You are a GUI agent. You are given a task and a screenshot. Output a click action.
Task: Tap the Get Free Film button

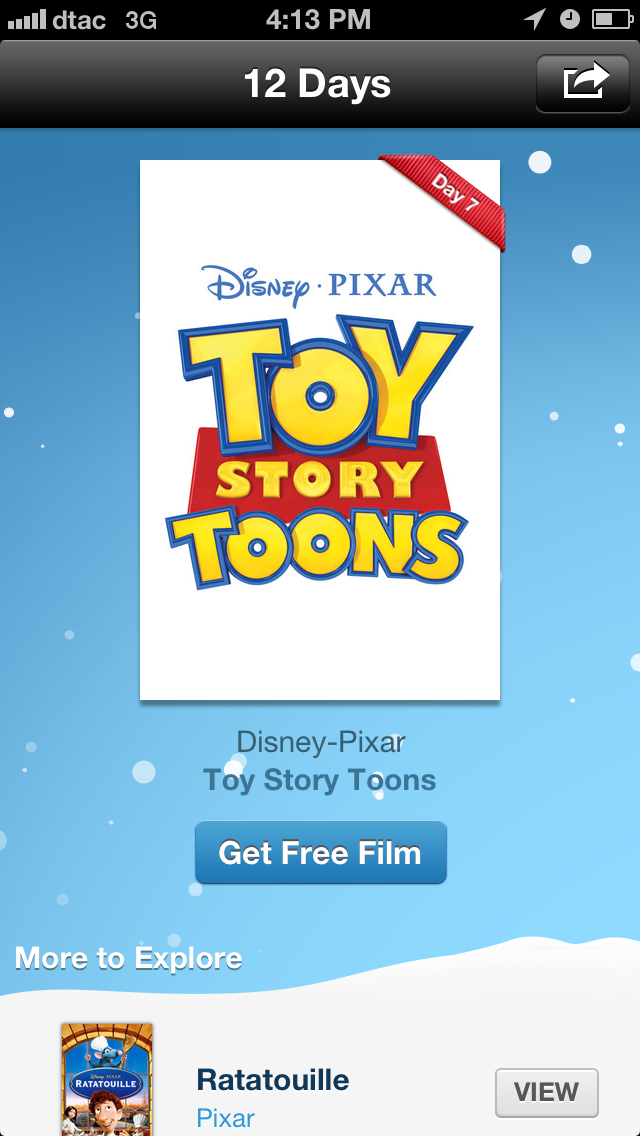(320, 853)
